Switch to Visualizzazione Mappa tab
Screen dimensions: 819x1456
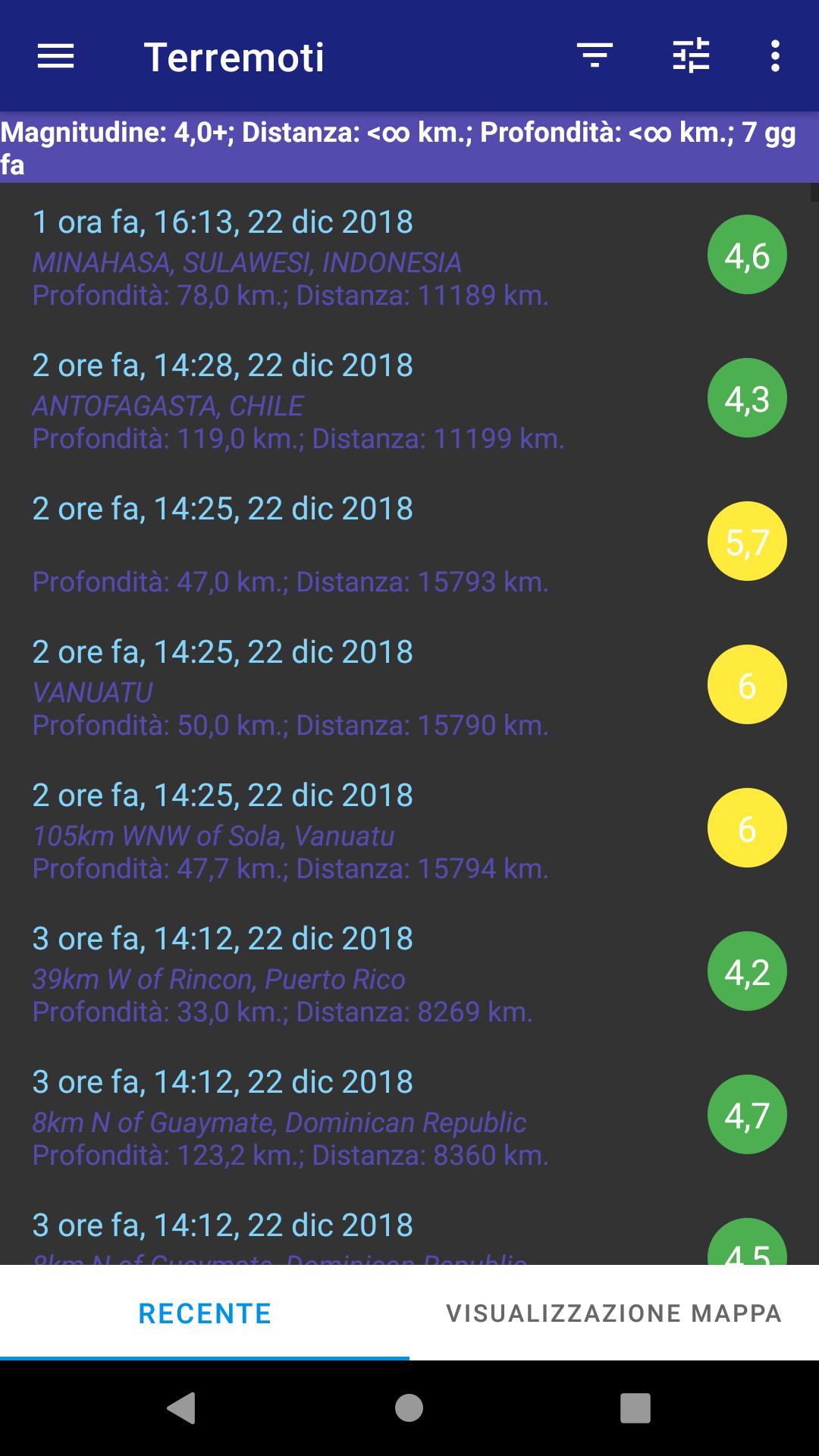[x=614, y=1313]
